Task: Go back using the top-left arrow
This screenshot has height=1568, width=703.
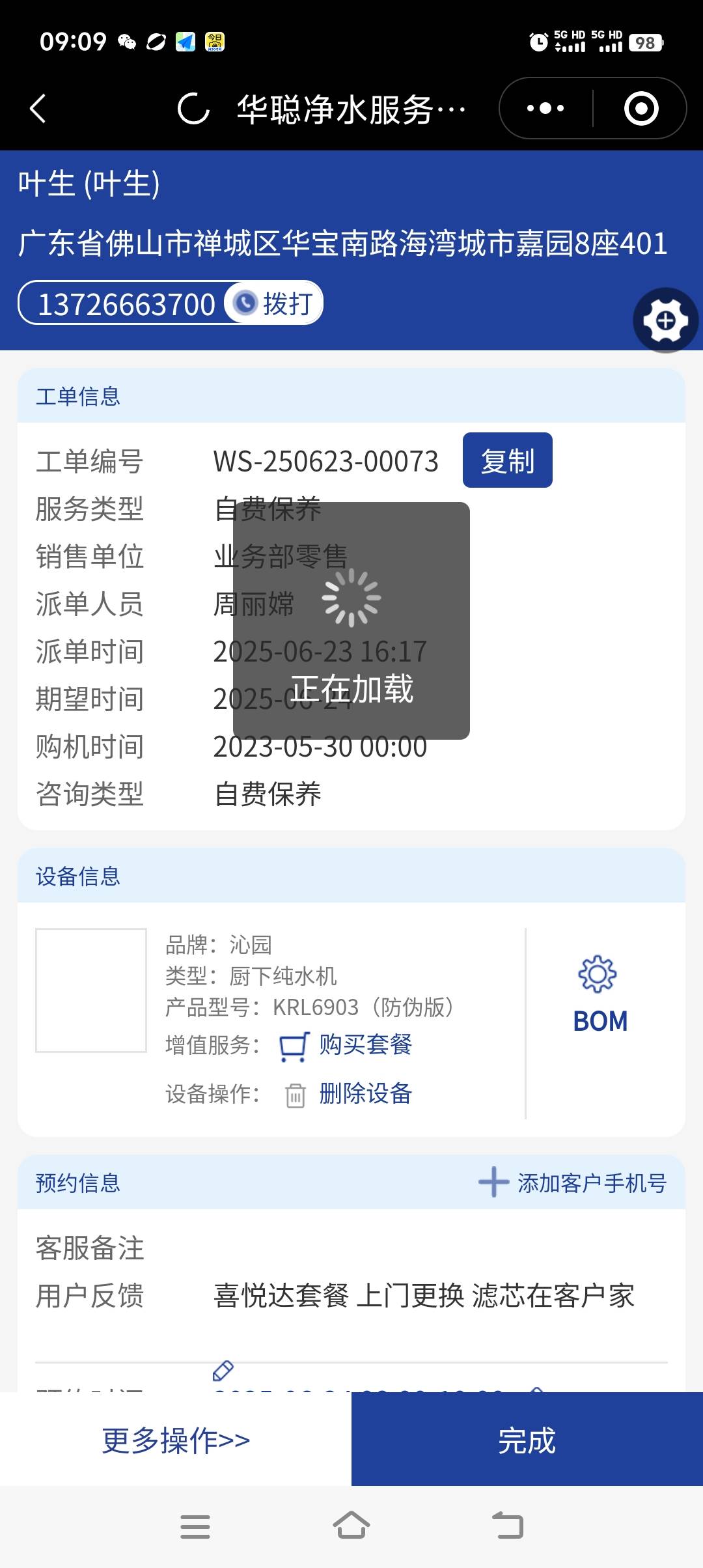Action: pyautogui.click(x=38, y=108)
